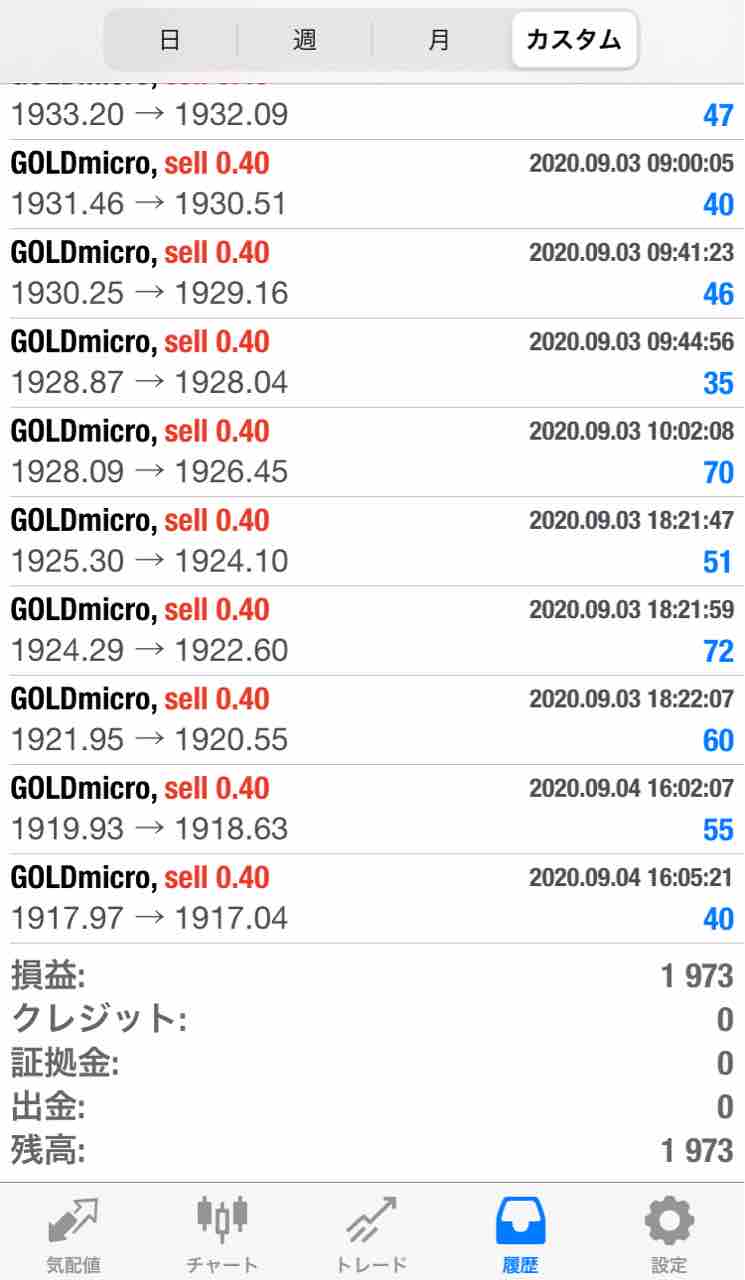Select the 週 (week) period
The image size is (745, 1280).
point(305,40)
